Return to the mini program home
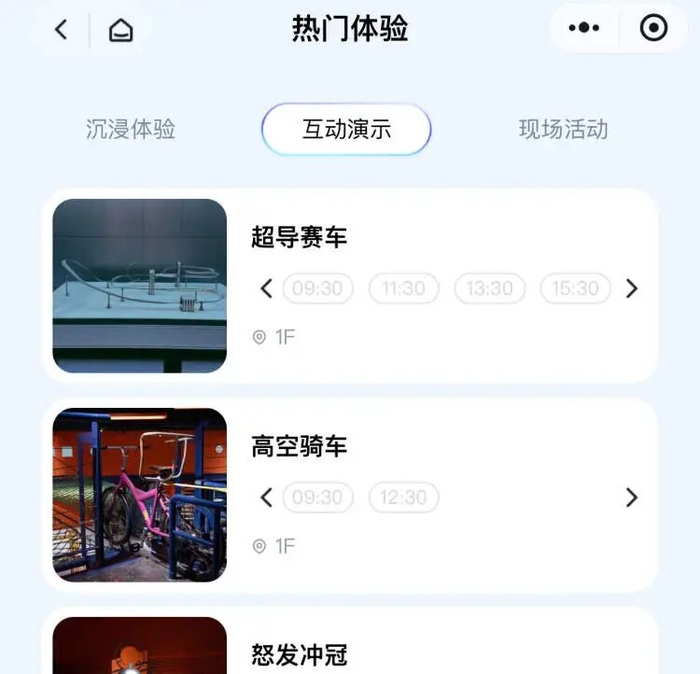 120,30
